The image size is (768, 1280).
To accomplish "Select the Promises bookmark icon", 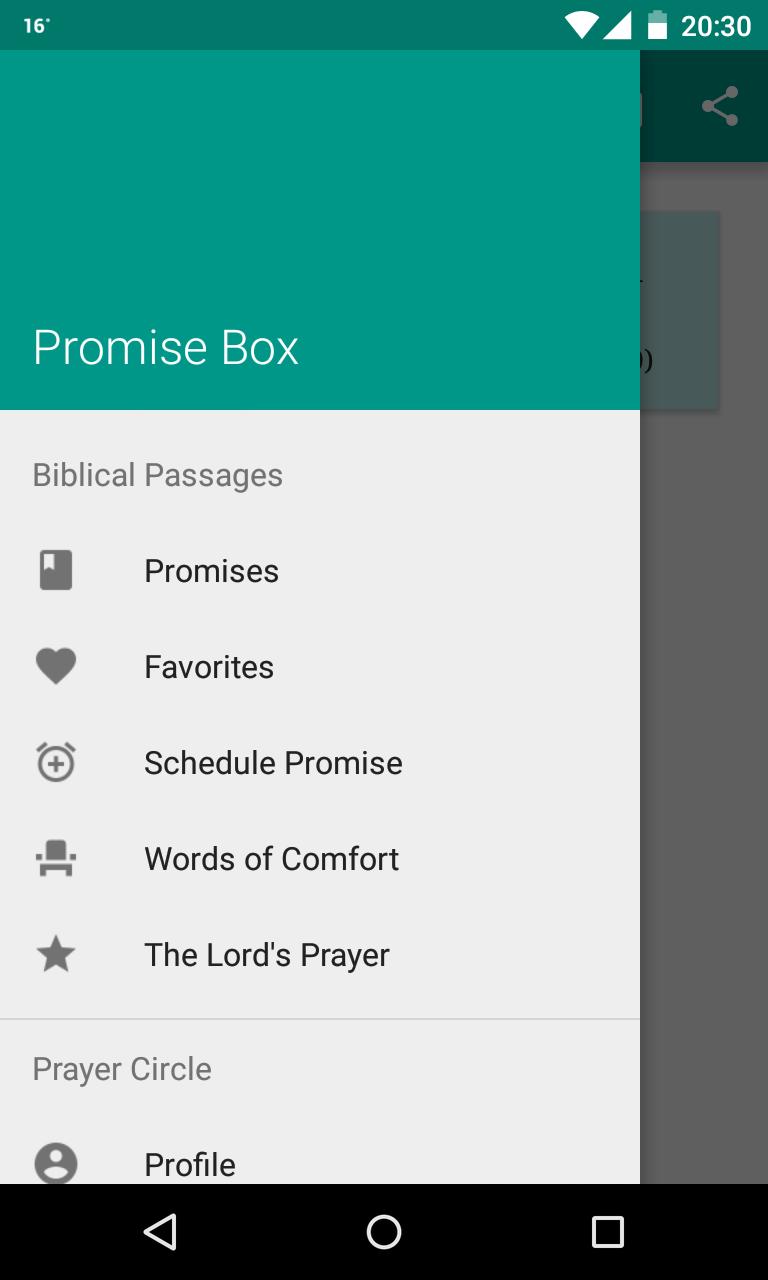I will (x=56, y=569).
